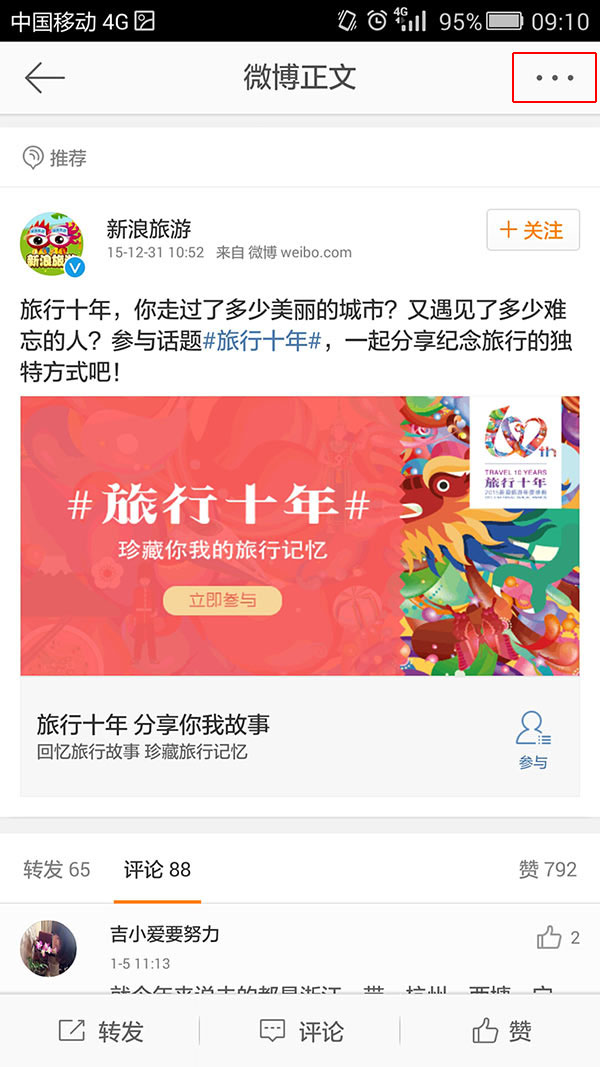
Task: Follow 新浪旅游 with the 关注 button
Action: point(532,231)
